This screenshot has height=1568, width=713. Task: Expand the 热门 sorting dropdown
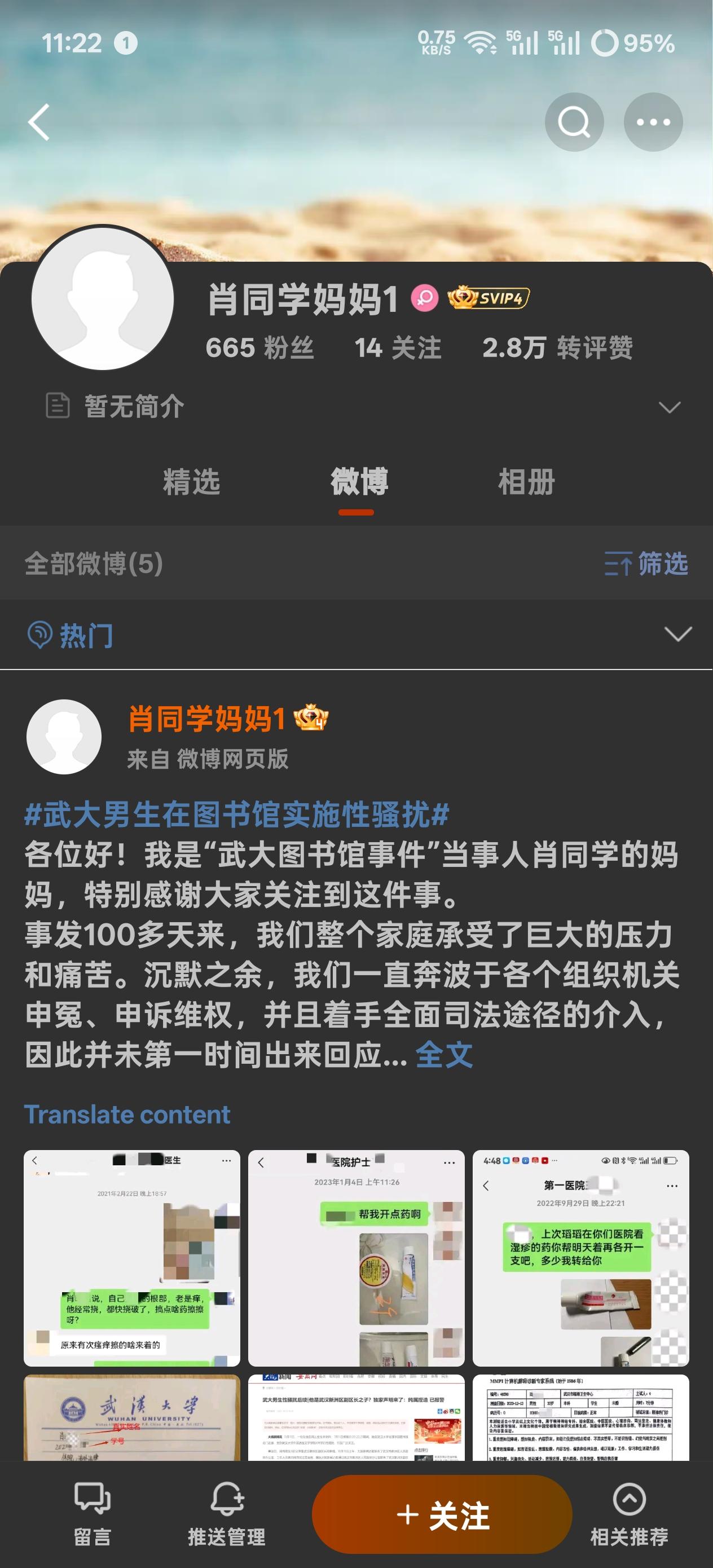[x=677, y=635]
